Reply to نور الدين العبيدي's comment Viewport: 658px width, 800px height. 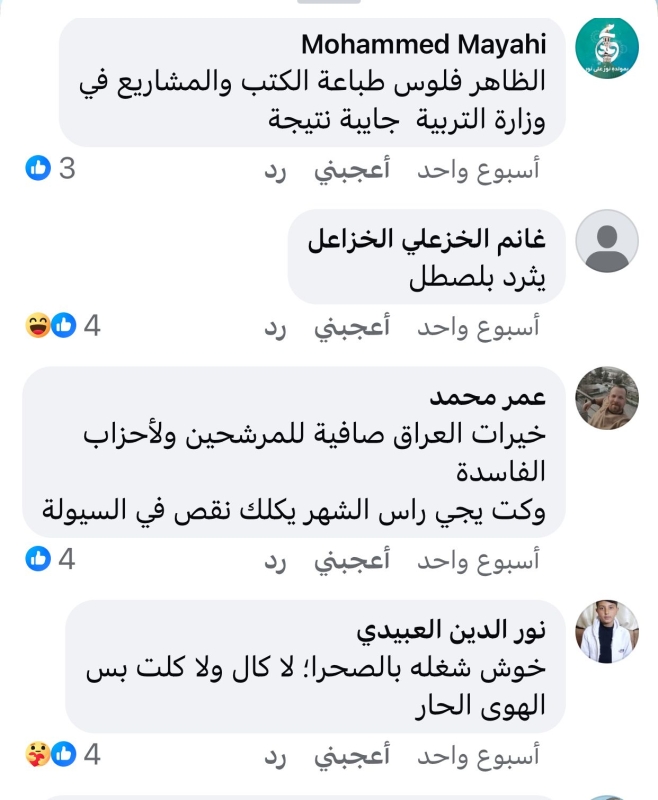click(275, 756)
